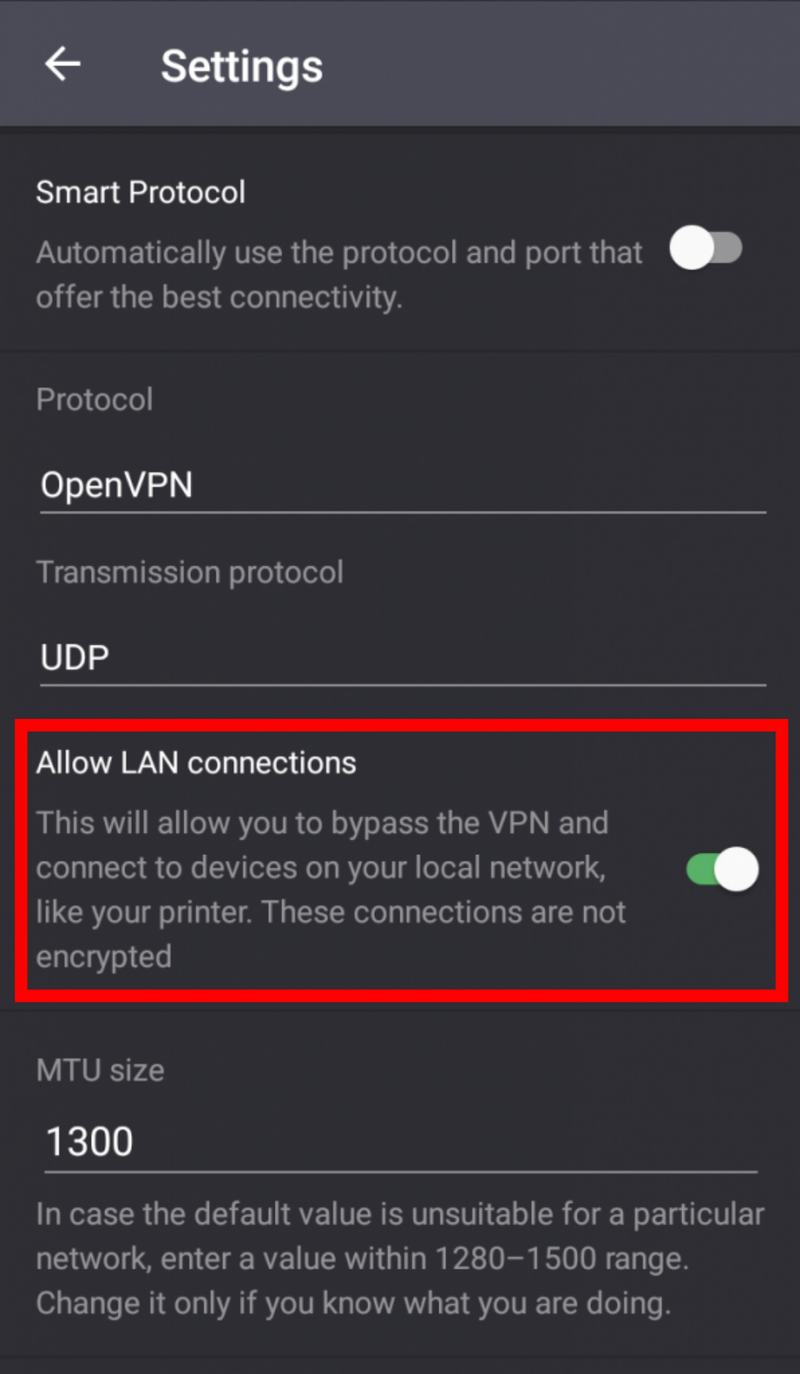The width and height of the screenshot is (800, 1374).
Task: Change the Transmission protocol from UDP
Action: point(403,659)
